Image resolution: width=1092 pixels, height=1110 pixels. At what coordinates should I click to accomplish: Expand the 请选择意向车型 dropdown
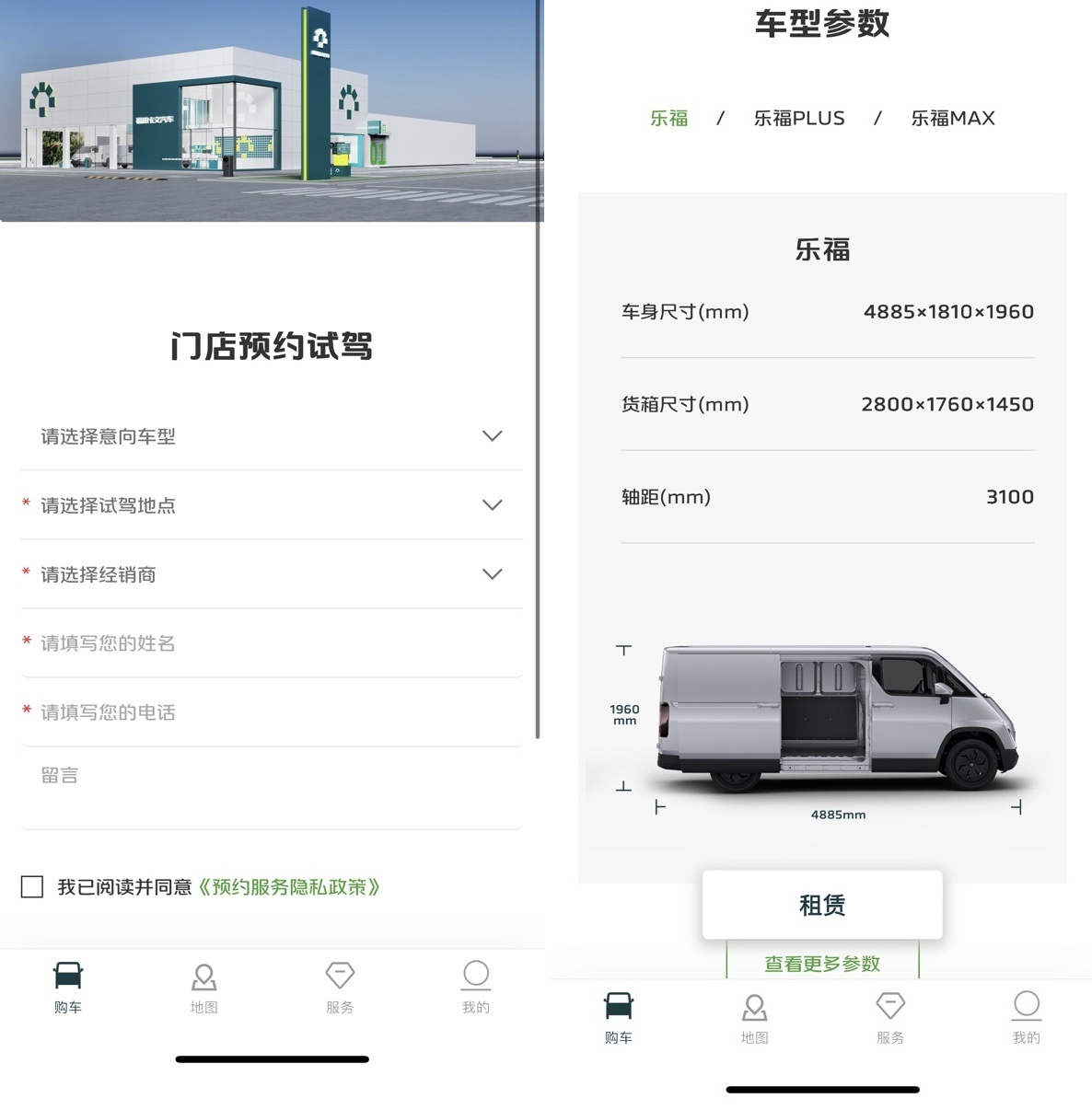[x=271, y=436]
